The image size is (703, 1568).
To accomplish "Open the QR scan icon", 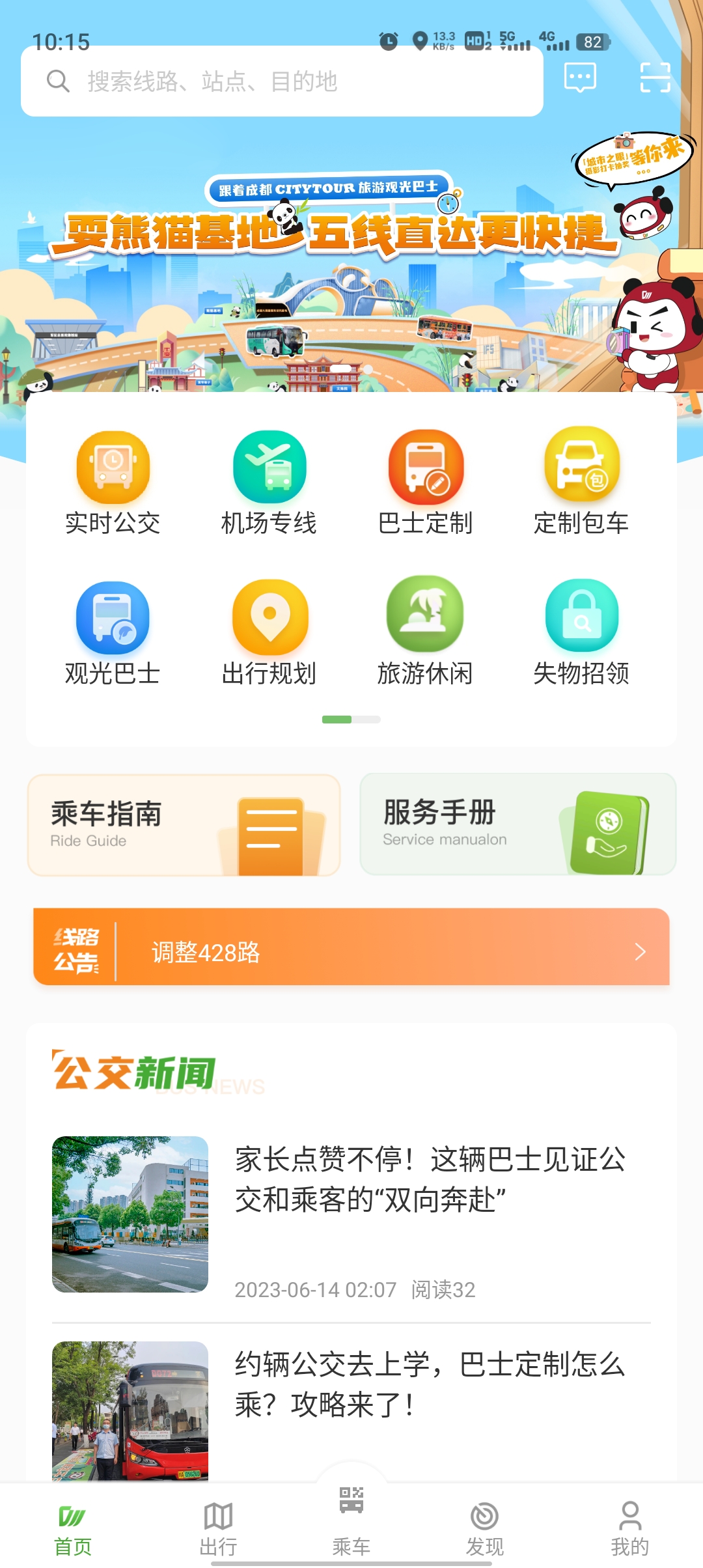I will click(x=655, y=78).
